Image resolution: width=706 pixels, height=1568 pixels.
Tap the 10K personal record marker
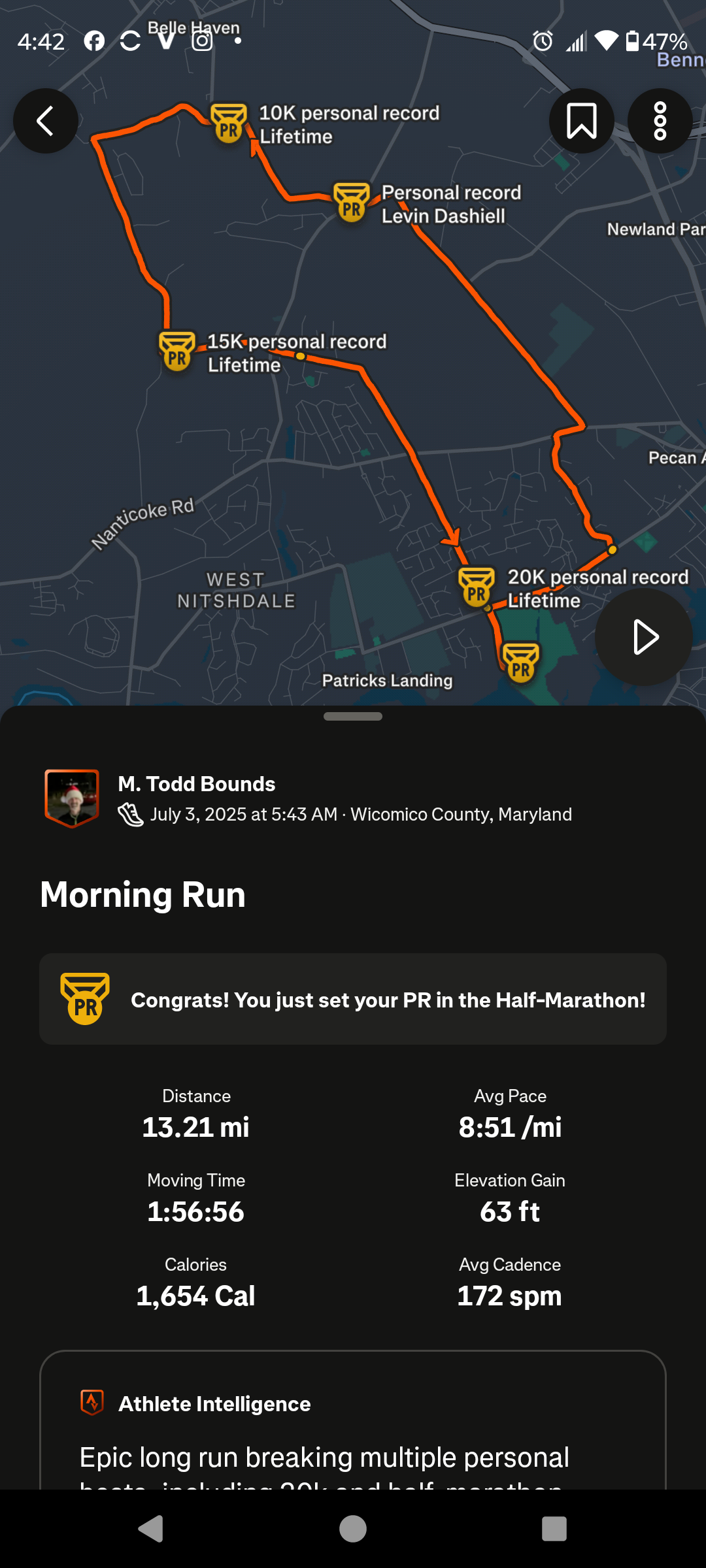(229, 123)
